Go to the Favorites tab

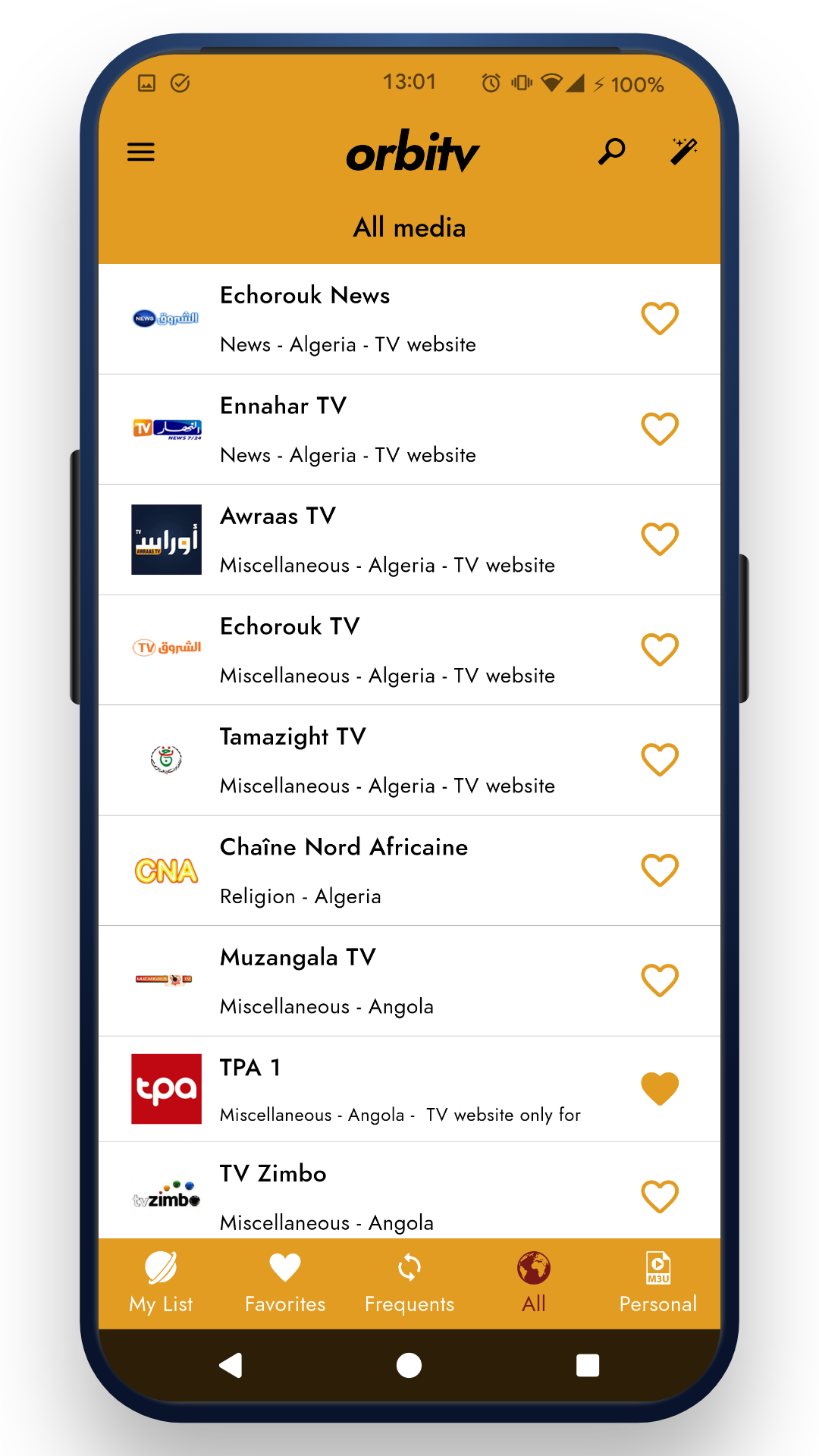285,1283
